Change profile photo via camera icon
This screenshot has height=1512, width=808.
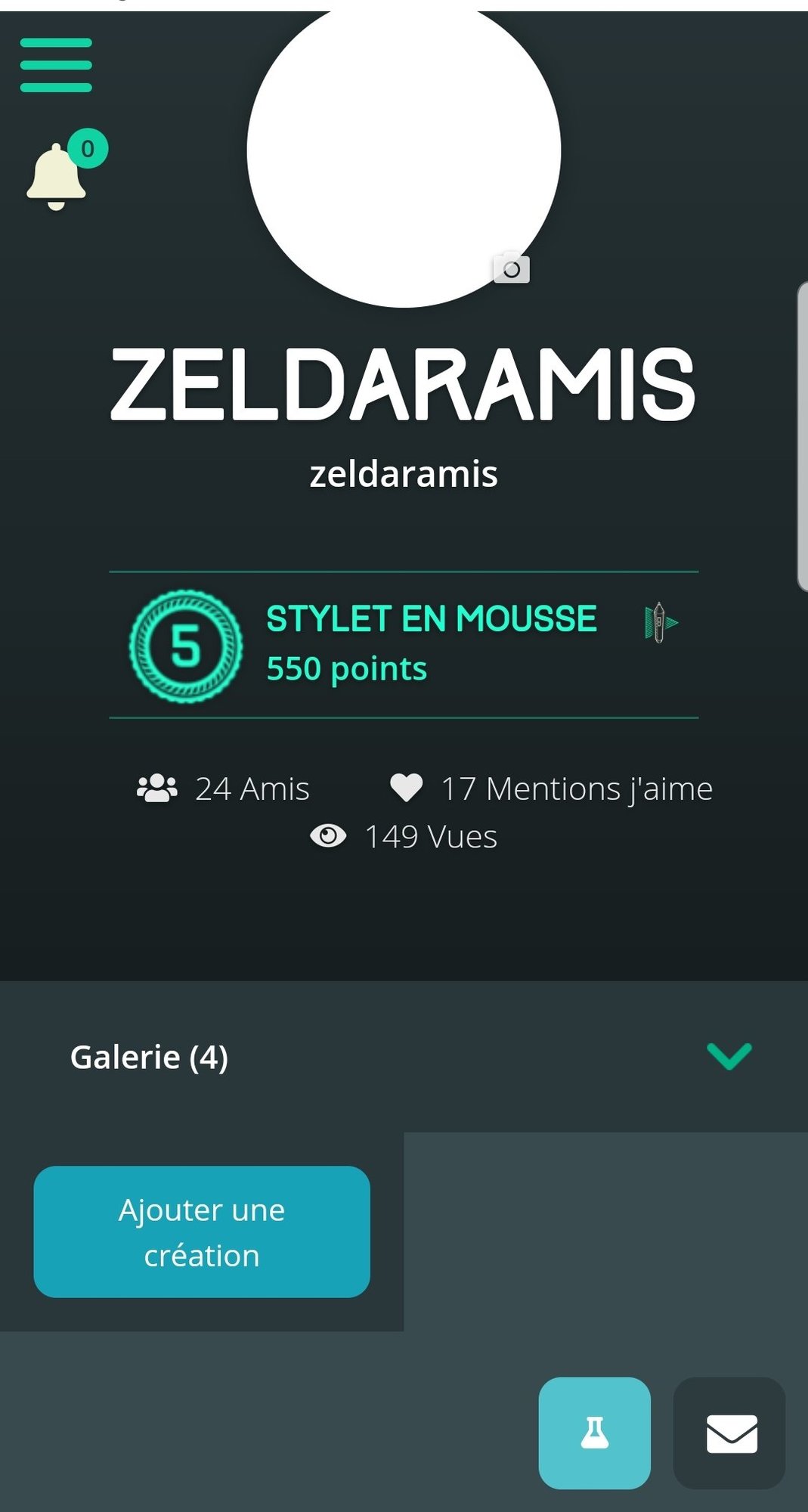point(512,268)
